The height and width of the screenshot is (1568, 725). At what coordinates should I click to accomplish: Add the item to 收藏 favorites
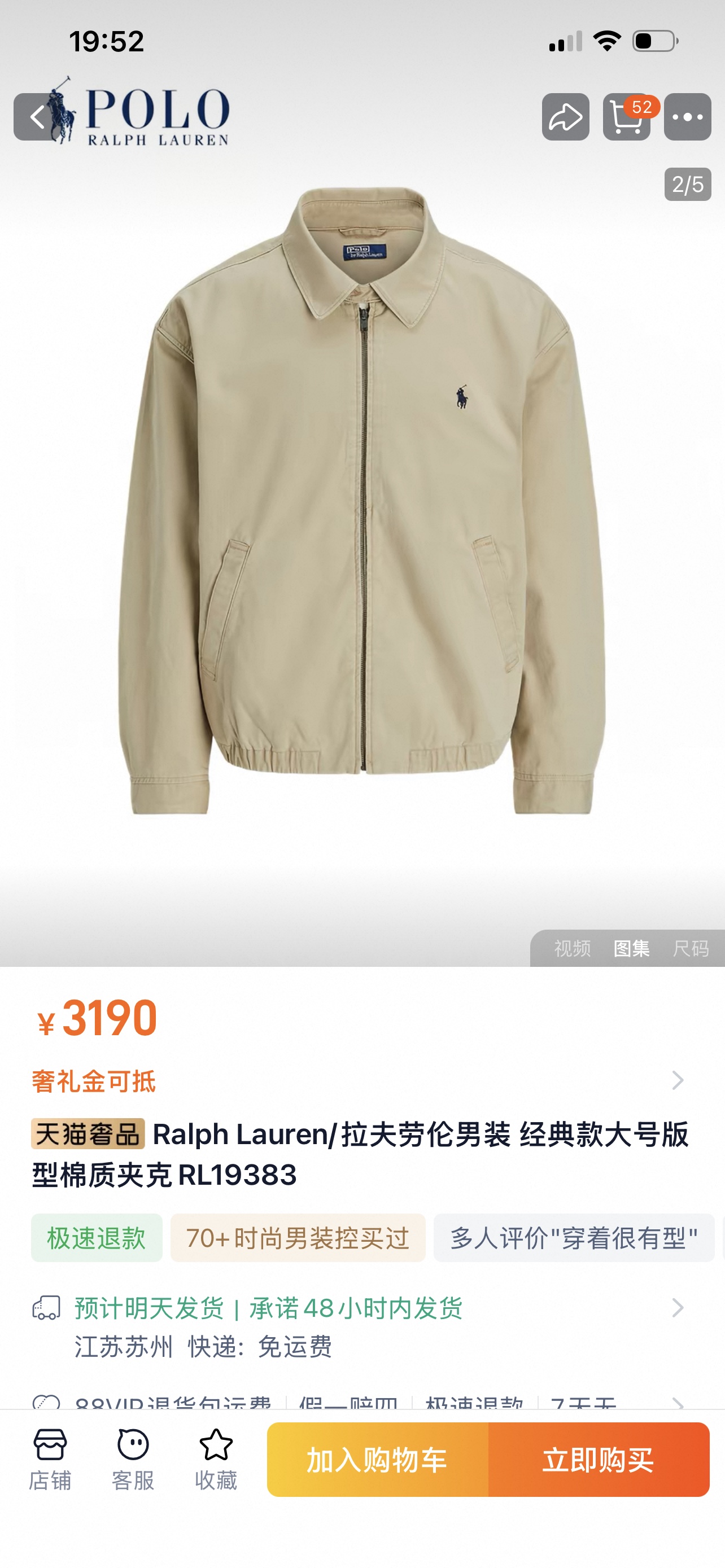[x=216, y=1458]
